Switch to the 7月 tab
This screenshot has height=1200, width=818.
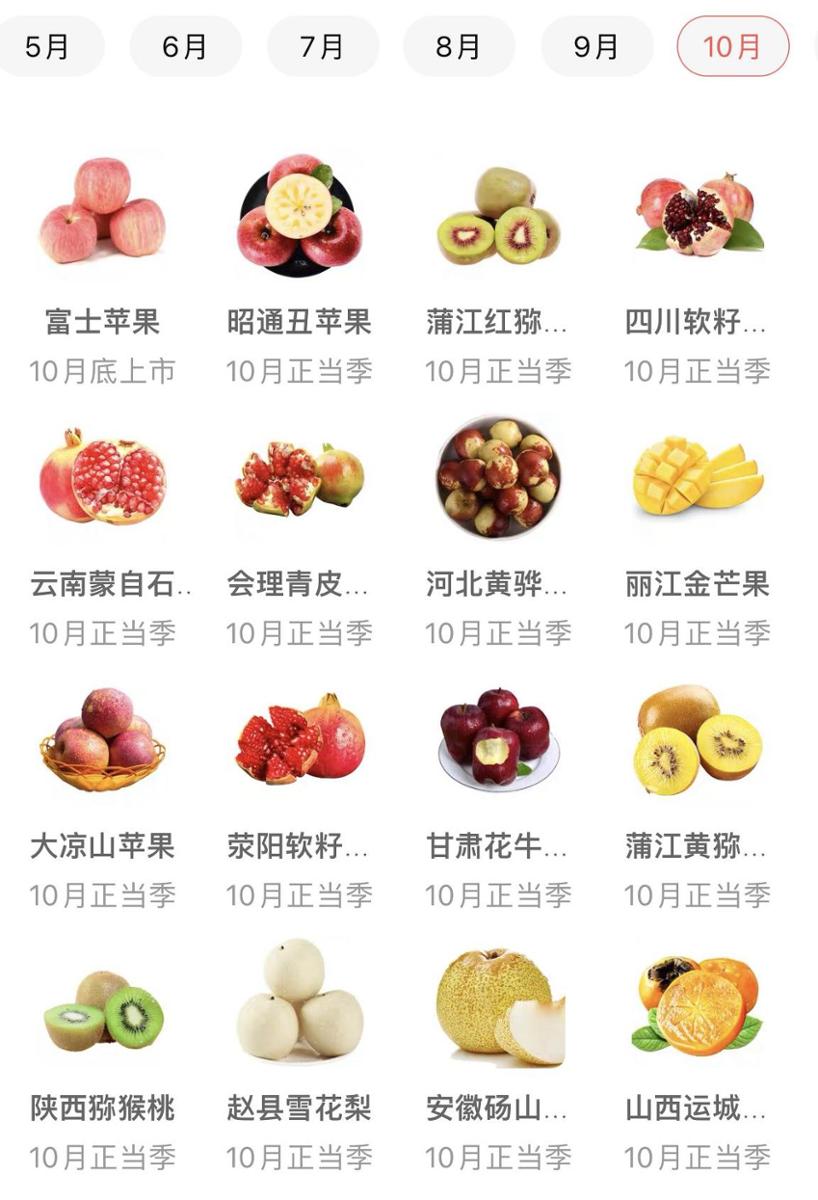point(322,46)
